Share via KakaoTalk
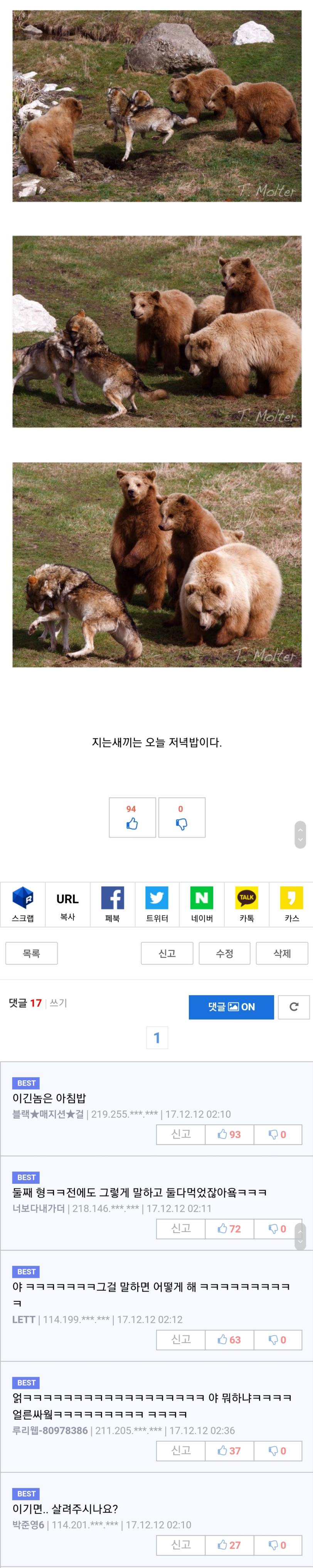The width and height of the screenshot is (313, 1568). click(x=247, y=904)
